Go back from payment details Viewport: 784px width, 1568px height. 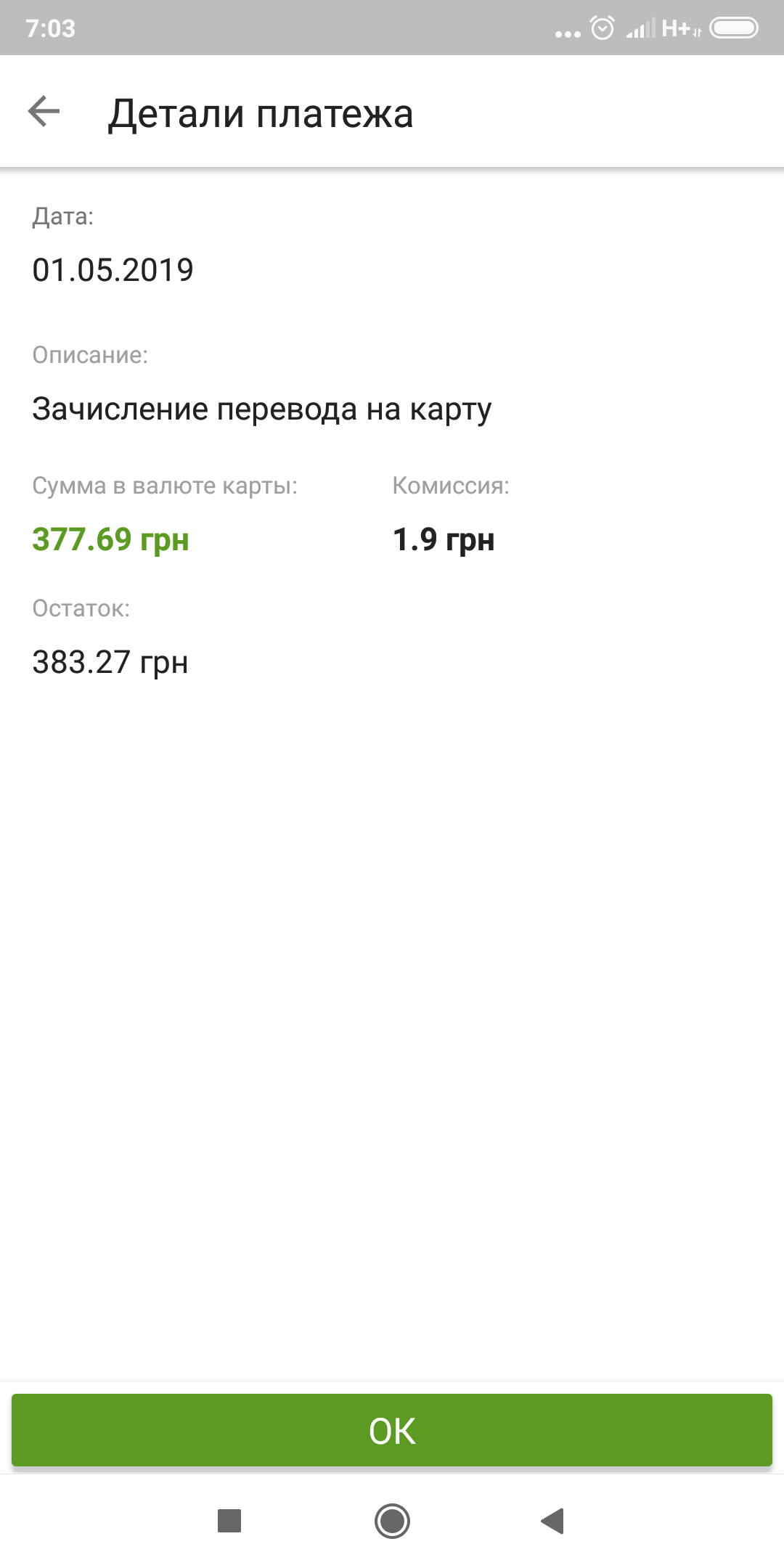coord(44,113)
